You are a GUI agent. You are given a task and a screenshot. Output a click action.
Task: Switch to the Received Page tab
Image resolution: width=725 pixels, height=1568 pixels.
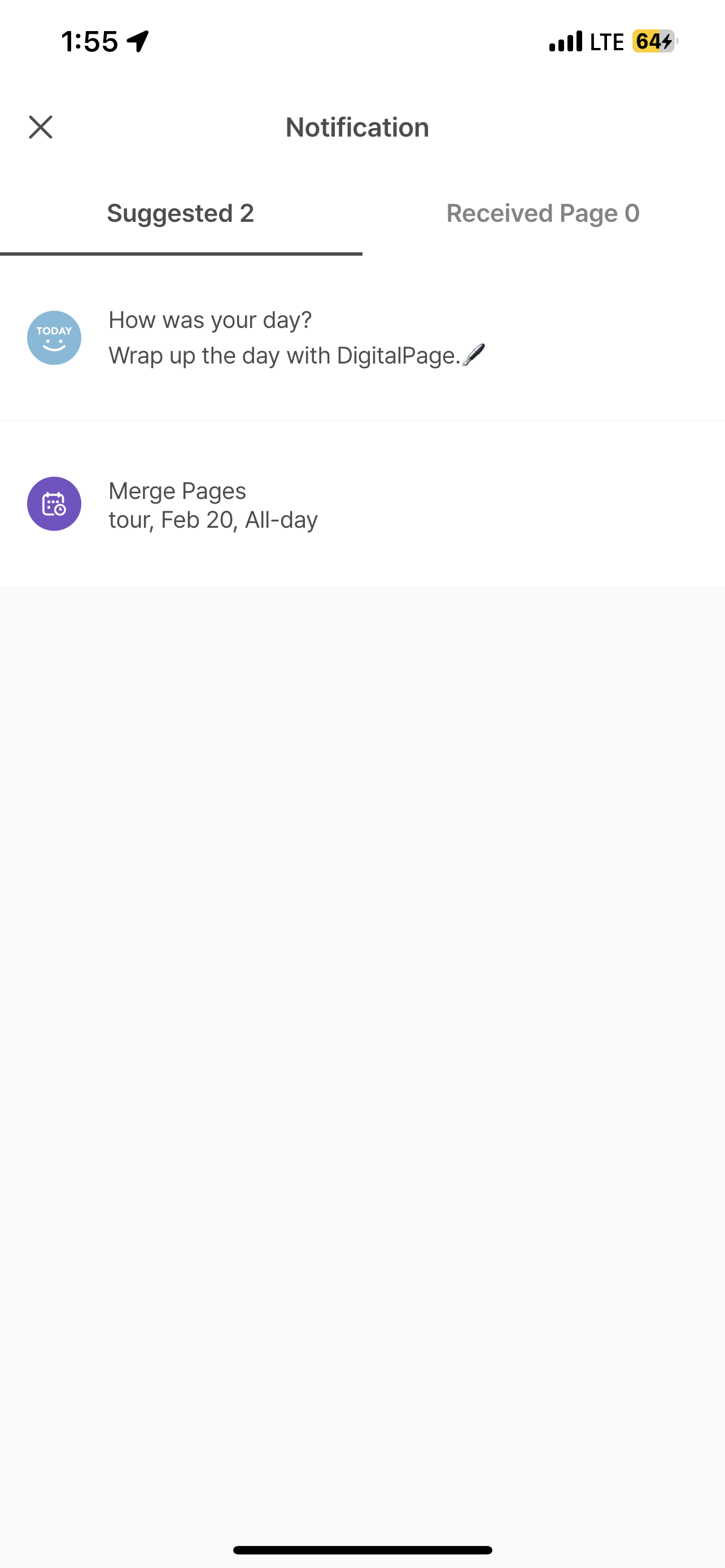[x=543, y=213]
